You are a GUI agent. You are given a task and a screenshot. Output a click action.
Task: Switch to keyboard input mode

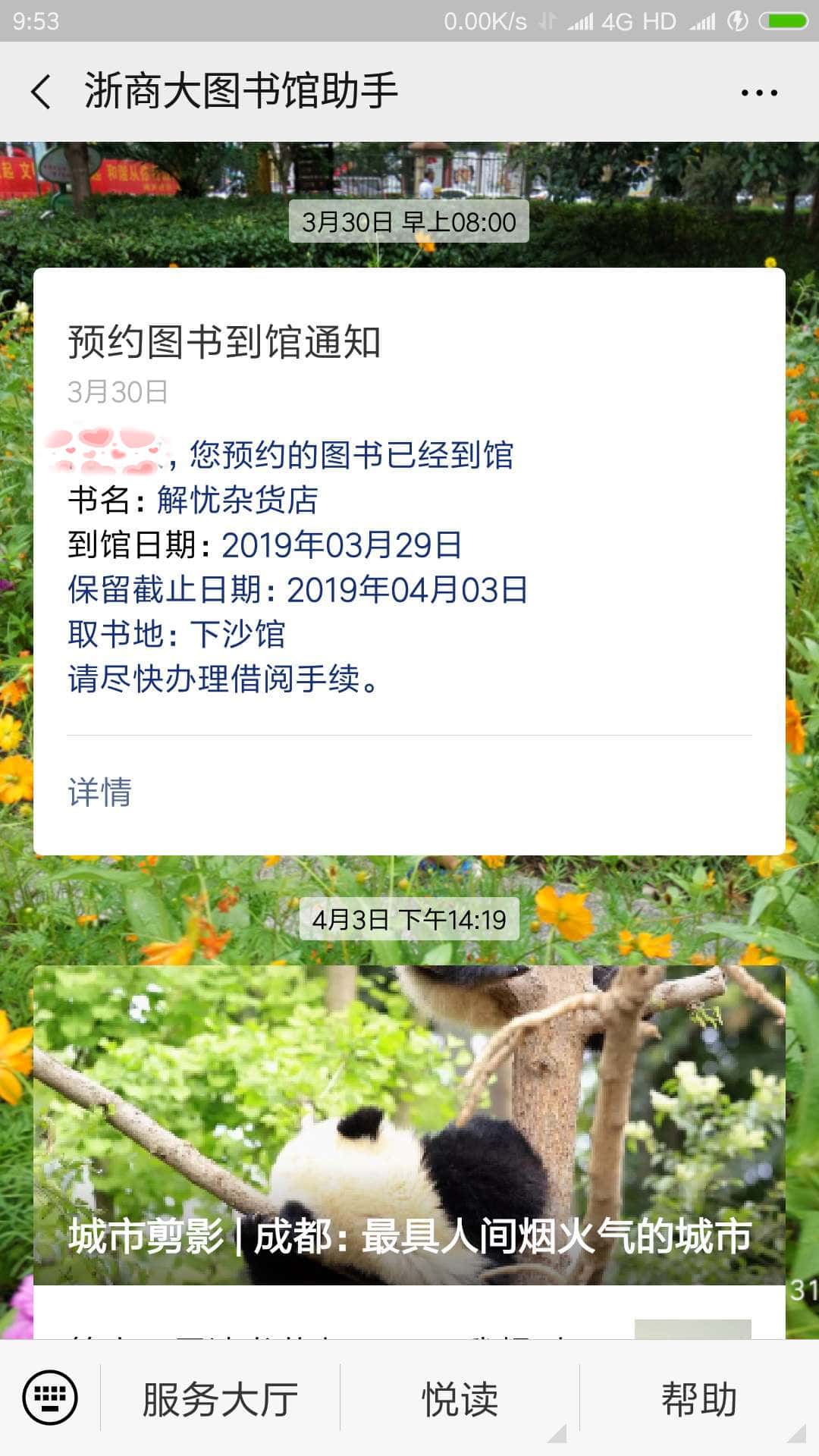pyautogui.click(x=50, y=1398)
